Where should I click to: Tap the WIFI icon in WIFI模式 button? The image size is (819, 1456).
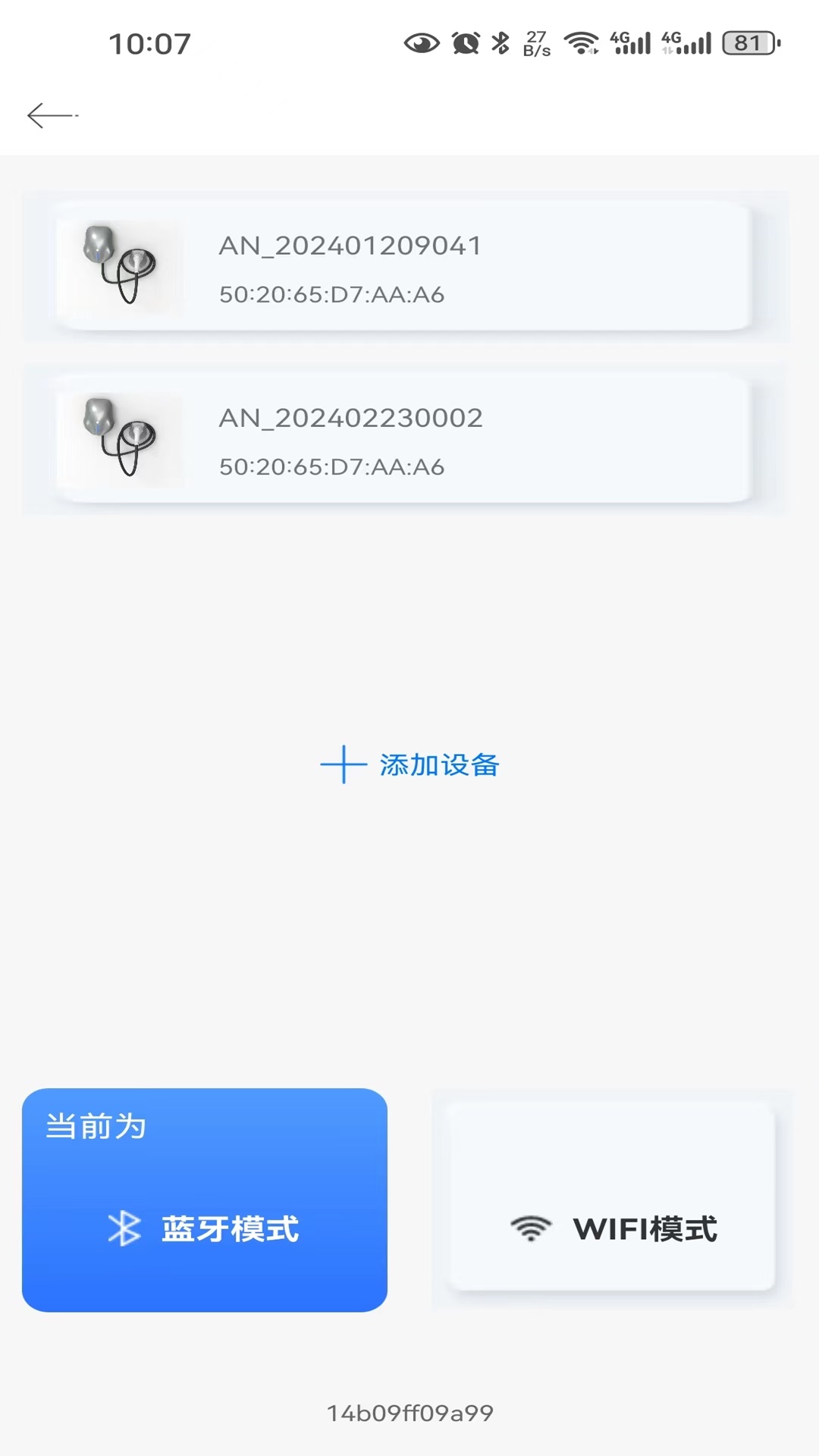point(531,1228)
